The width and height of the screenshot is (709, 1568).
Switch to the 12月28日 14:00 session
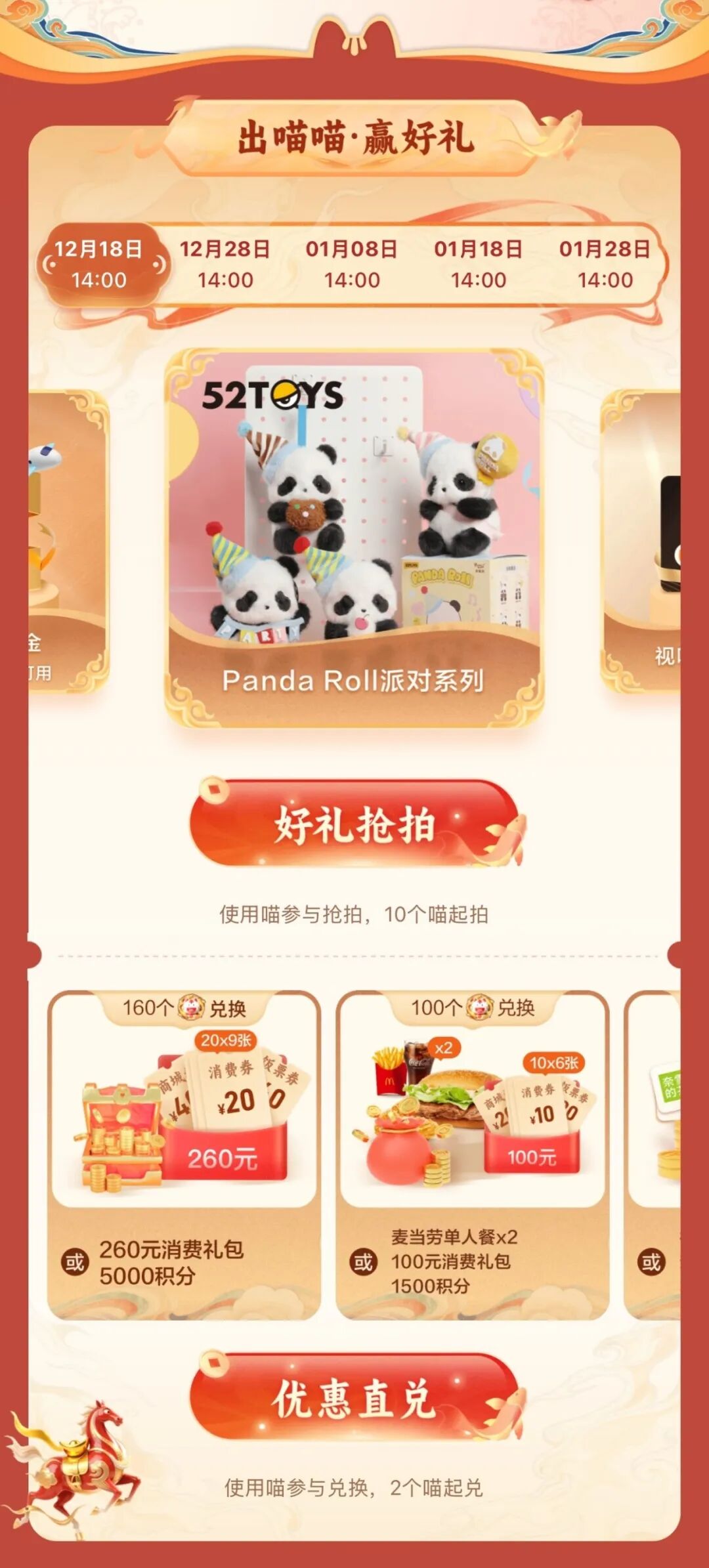click(x=225, y=265)
